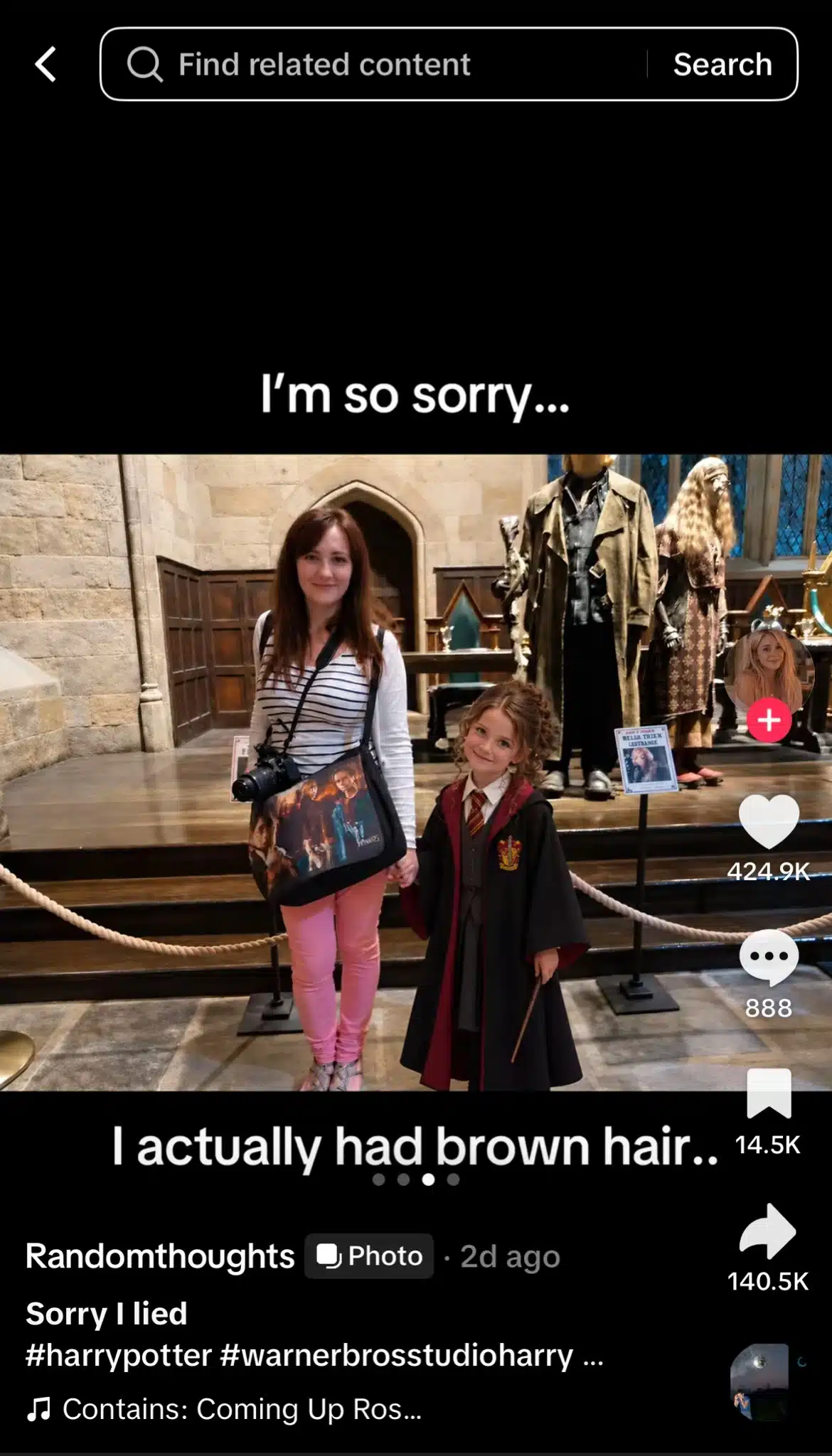832x1456 pixels.
Task: Follow the creator with the plus badge
Action: pos(769,720)
